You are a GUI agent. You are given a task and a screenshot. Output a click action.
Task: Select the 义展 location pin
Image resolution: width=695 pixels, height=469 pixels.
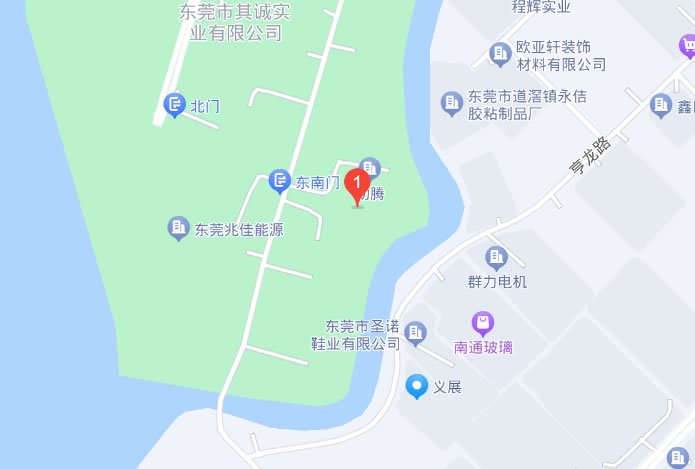pyautogui.click(x=417, y=386)
